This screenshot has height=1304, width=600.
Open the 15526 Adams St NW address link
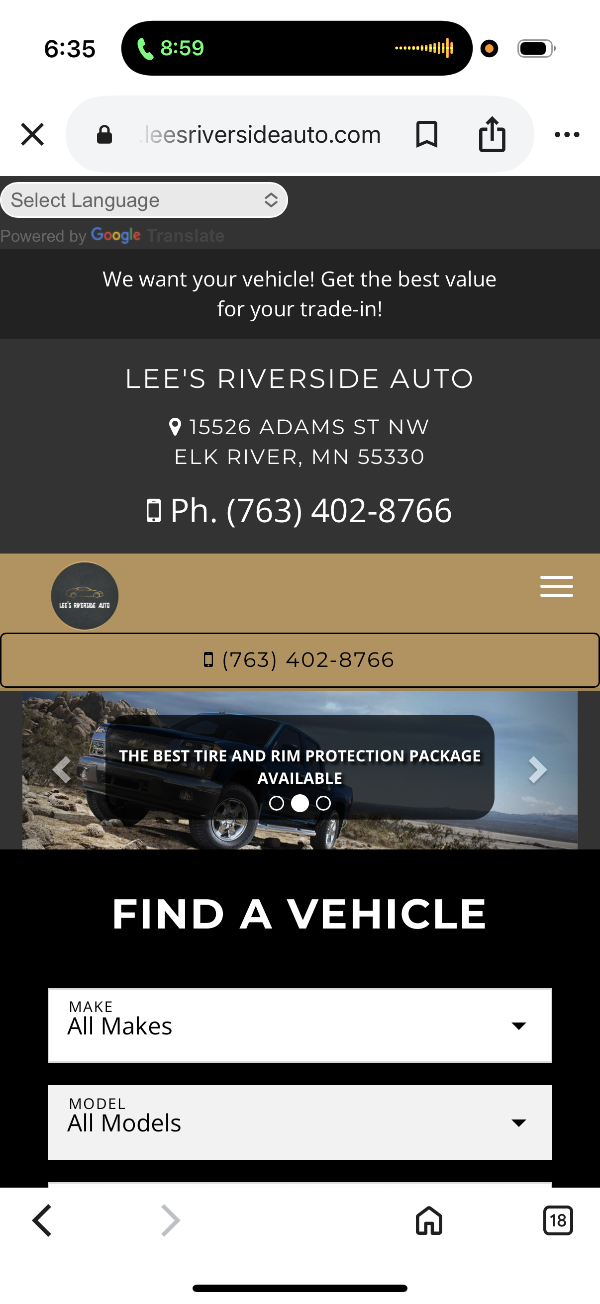point(300,442)
